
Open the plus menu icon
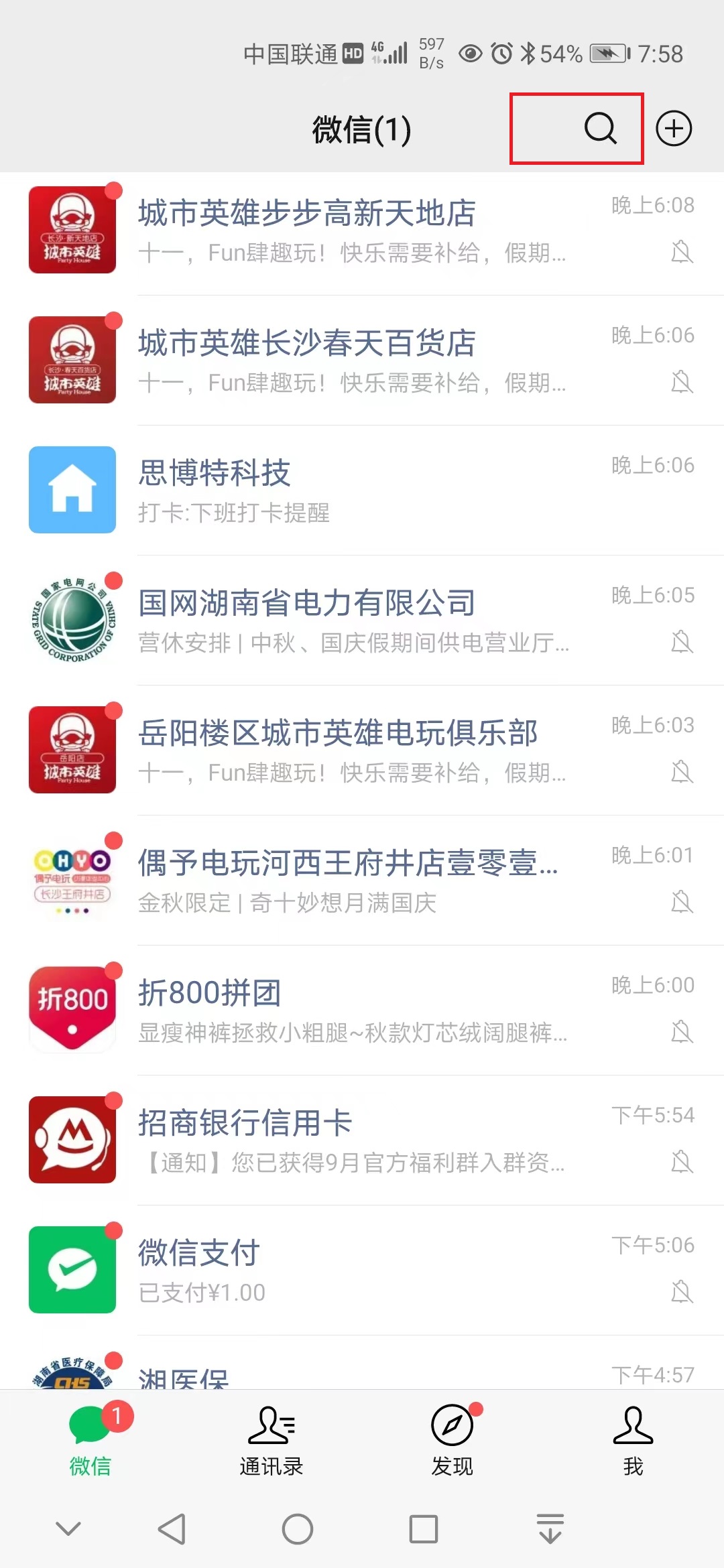[673, 128]
